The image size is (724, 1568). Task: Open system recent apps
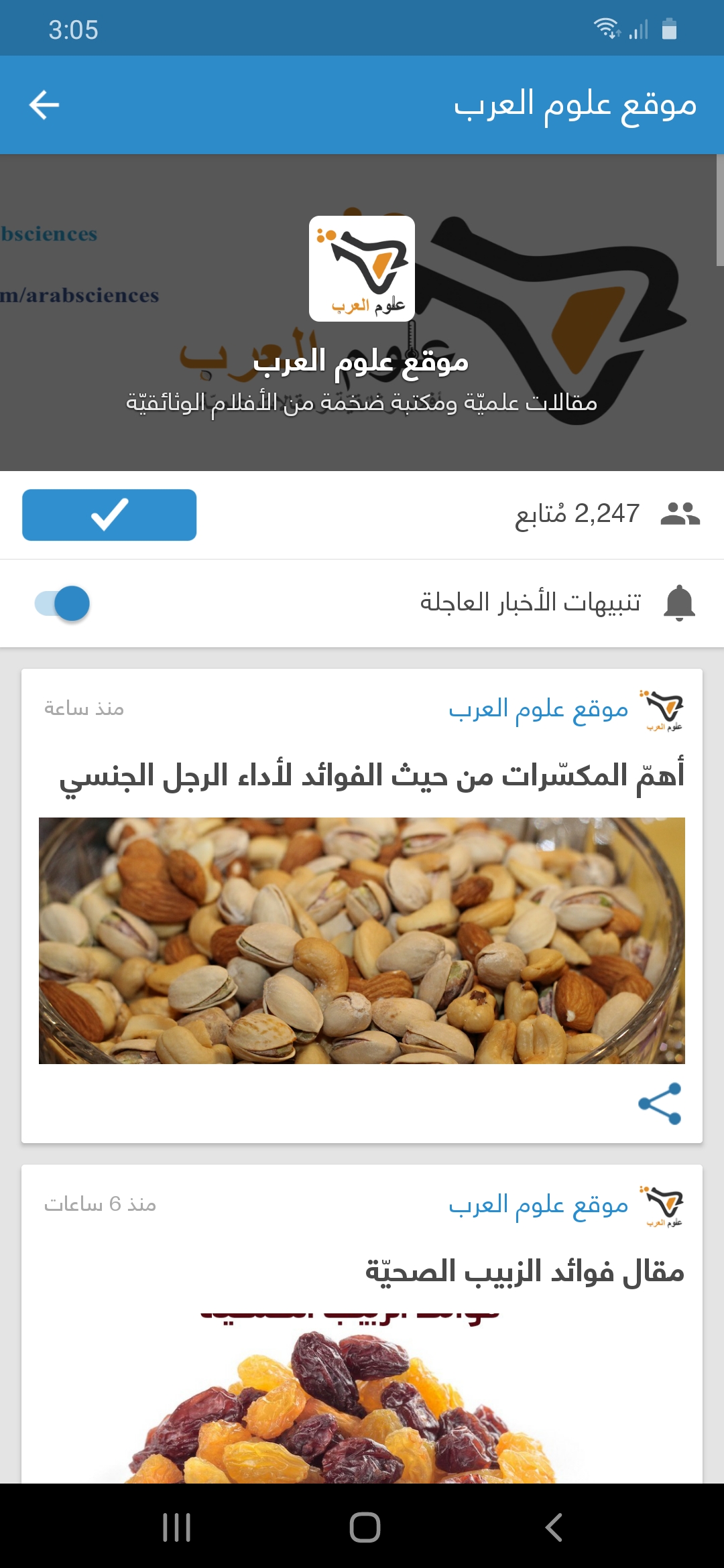(x=177, y=1528)
